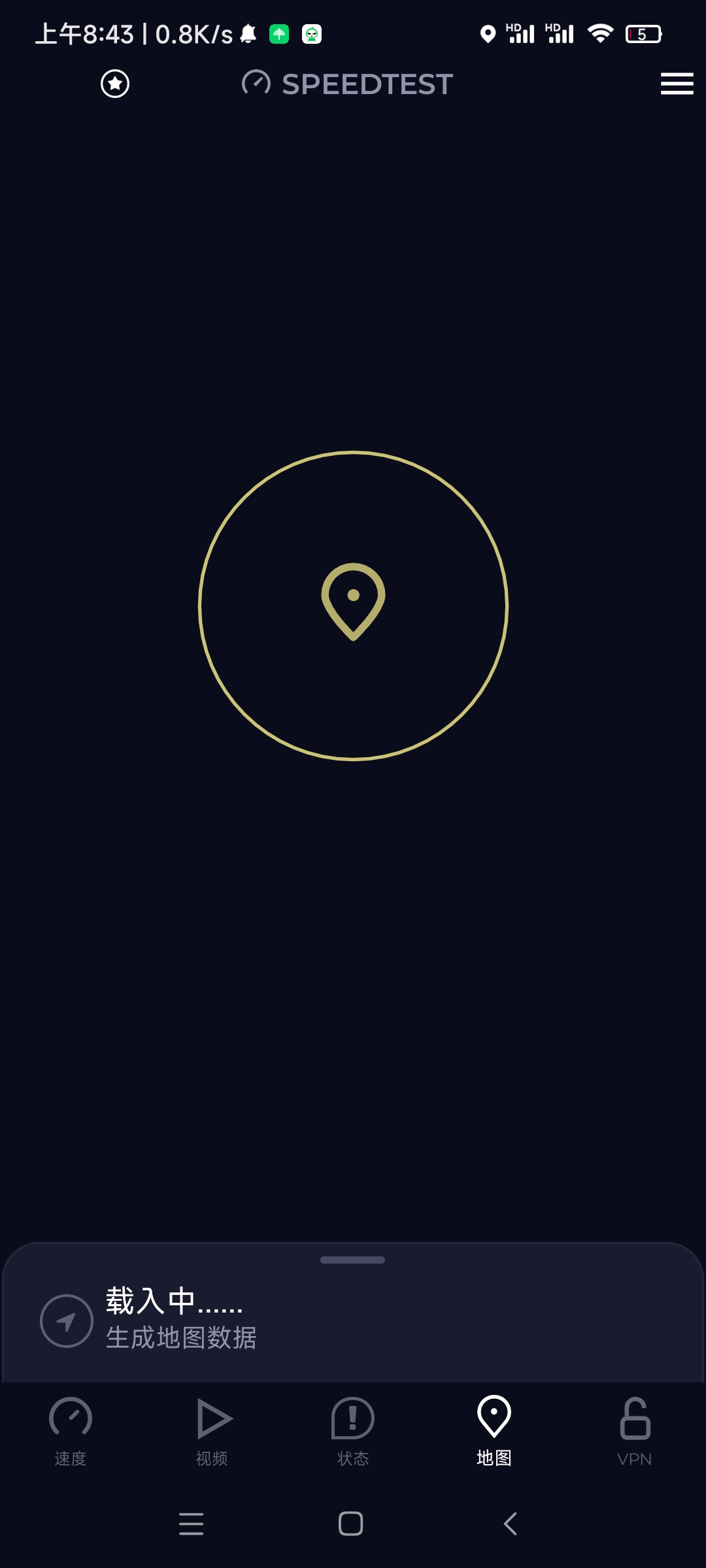Return to the home screen
706x1568 pixels.
point(351,1524)
